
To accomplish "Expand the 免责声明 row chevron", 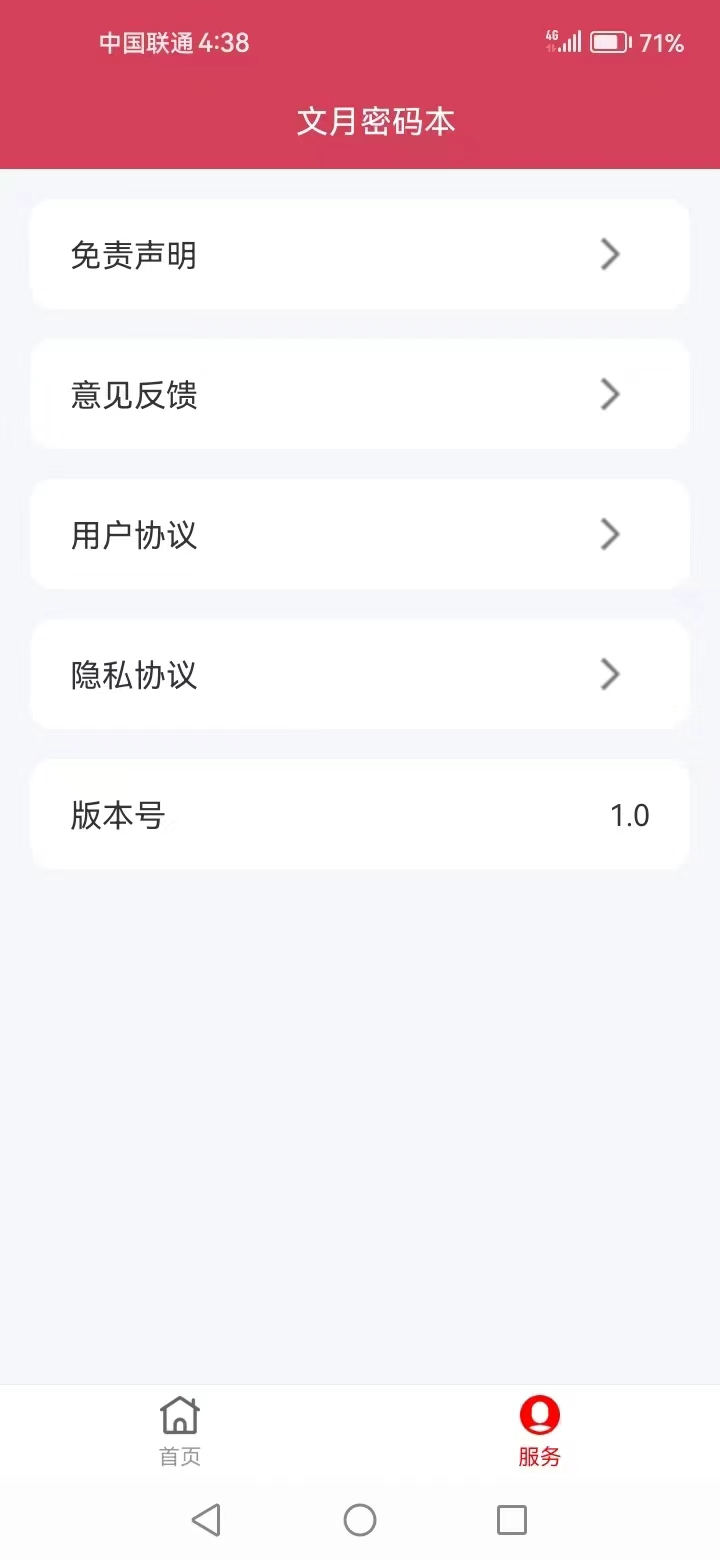I will click(610, 254).
